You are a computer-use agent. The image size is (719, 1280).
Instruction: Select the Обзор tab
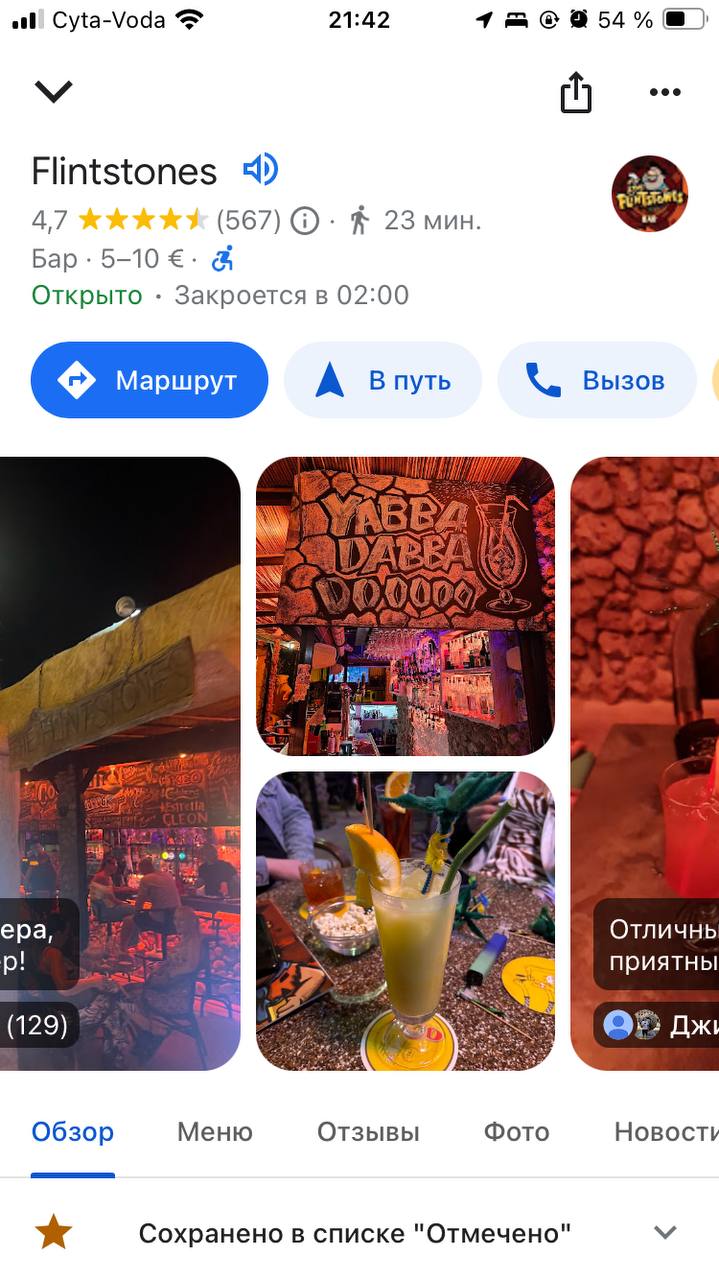(73, 1132)
